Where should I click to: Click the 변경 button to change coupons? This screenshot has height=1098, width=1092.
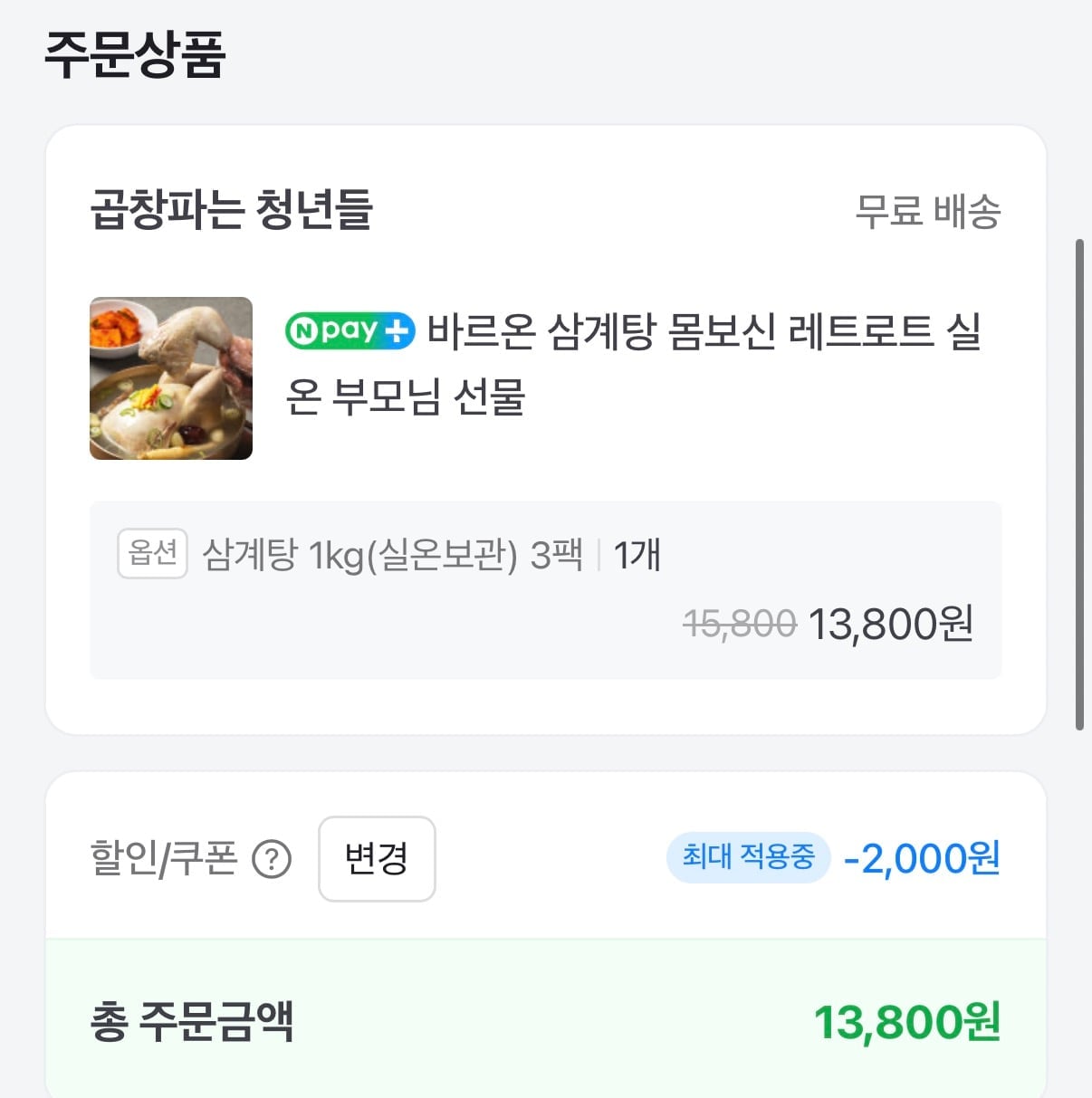click(x=377, y=859)
